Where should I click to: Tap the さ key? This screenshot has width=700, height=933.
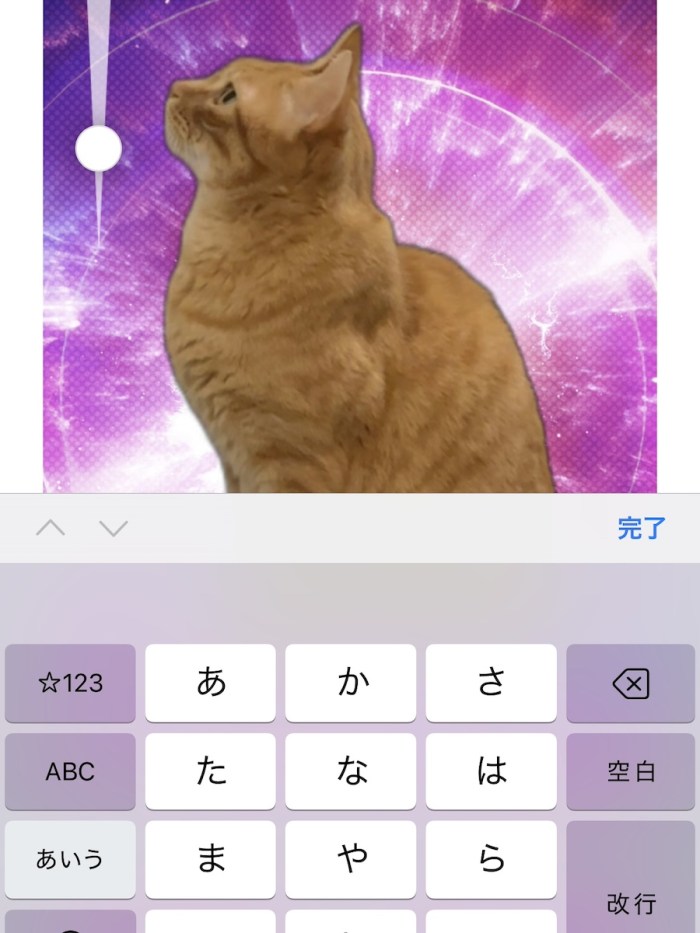point(491,683)
